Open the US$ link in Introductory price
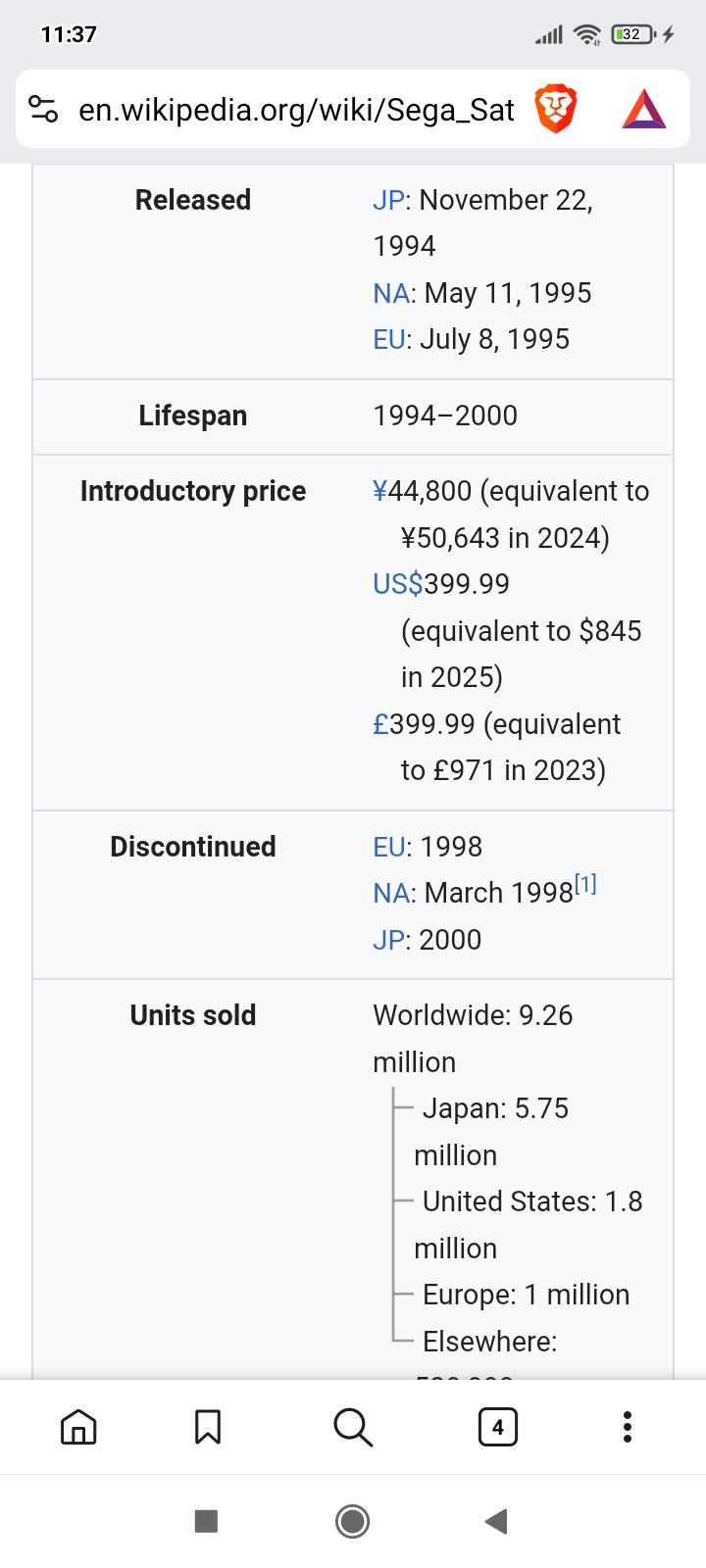This screenshot has height=1568, width=706. [398, 584]
